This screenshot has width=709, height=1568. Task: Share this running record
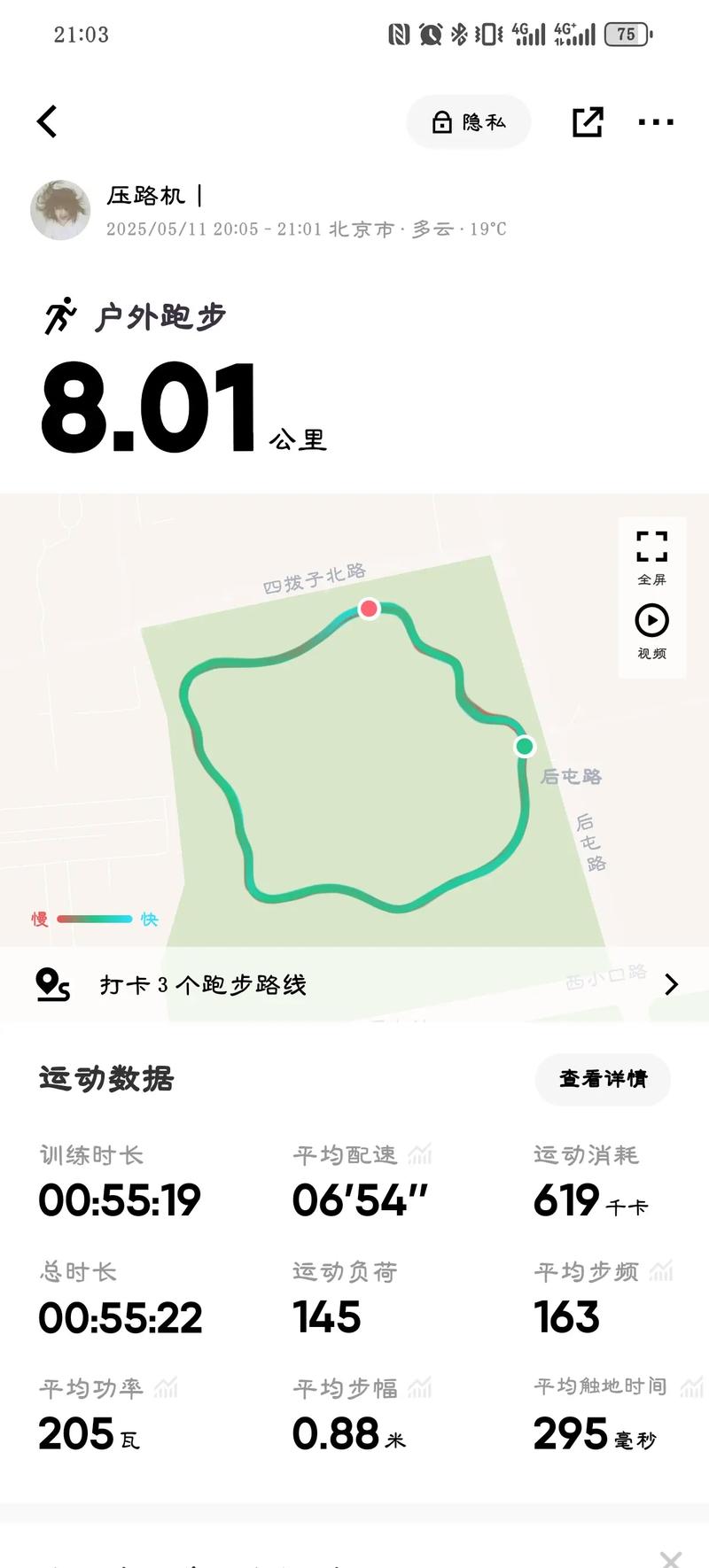click(x=588, y=122)
